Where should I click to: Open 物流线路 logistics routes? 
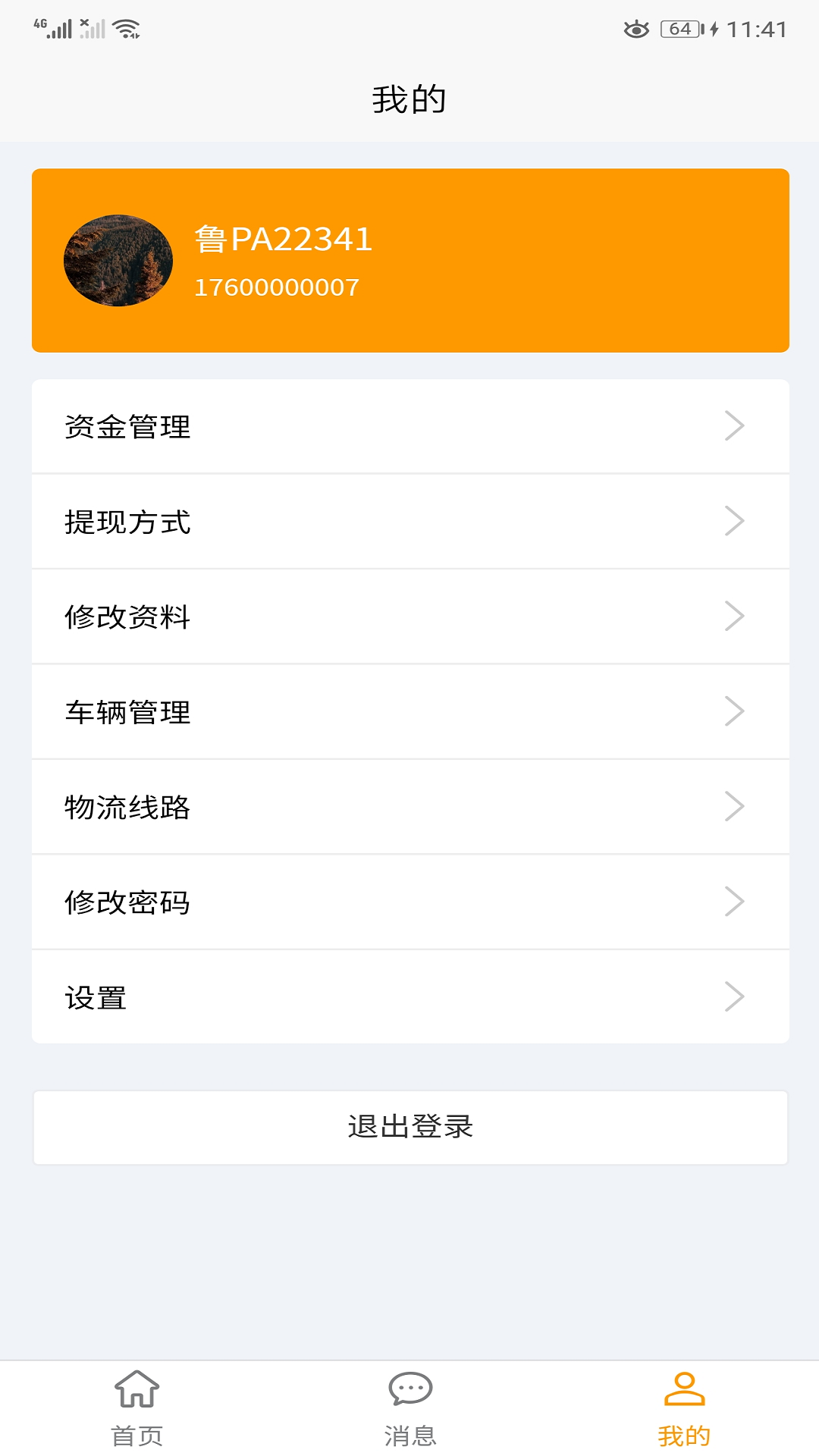tap(127, 808)
